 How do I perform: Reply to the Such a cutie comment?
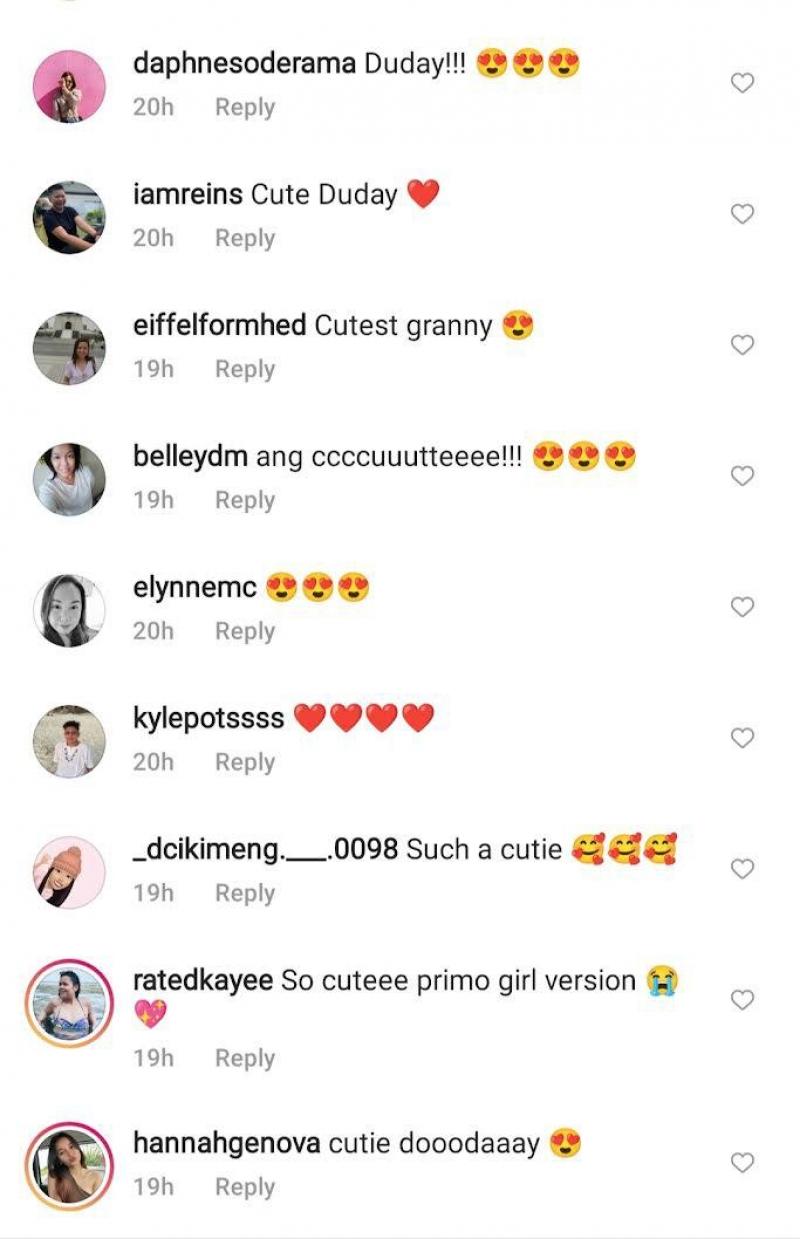244,893
